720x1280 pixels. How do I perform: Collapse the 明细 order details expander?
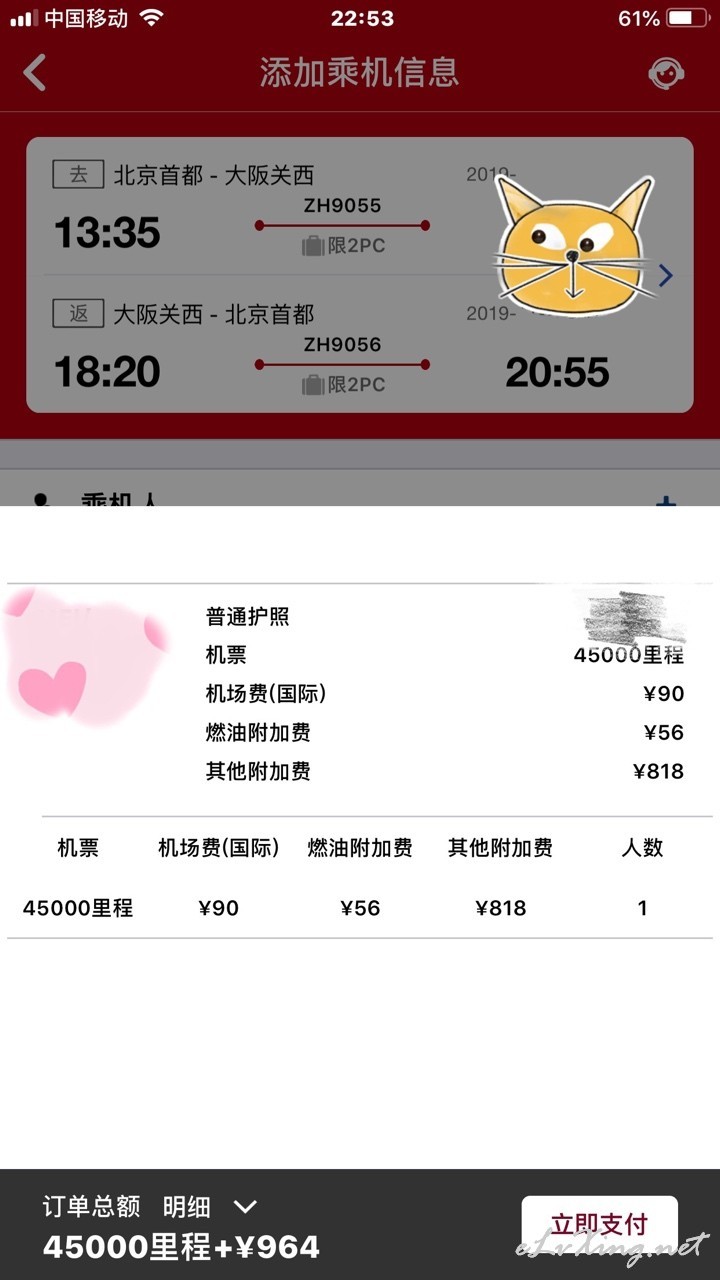(x=211, y=1207)
